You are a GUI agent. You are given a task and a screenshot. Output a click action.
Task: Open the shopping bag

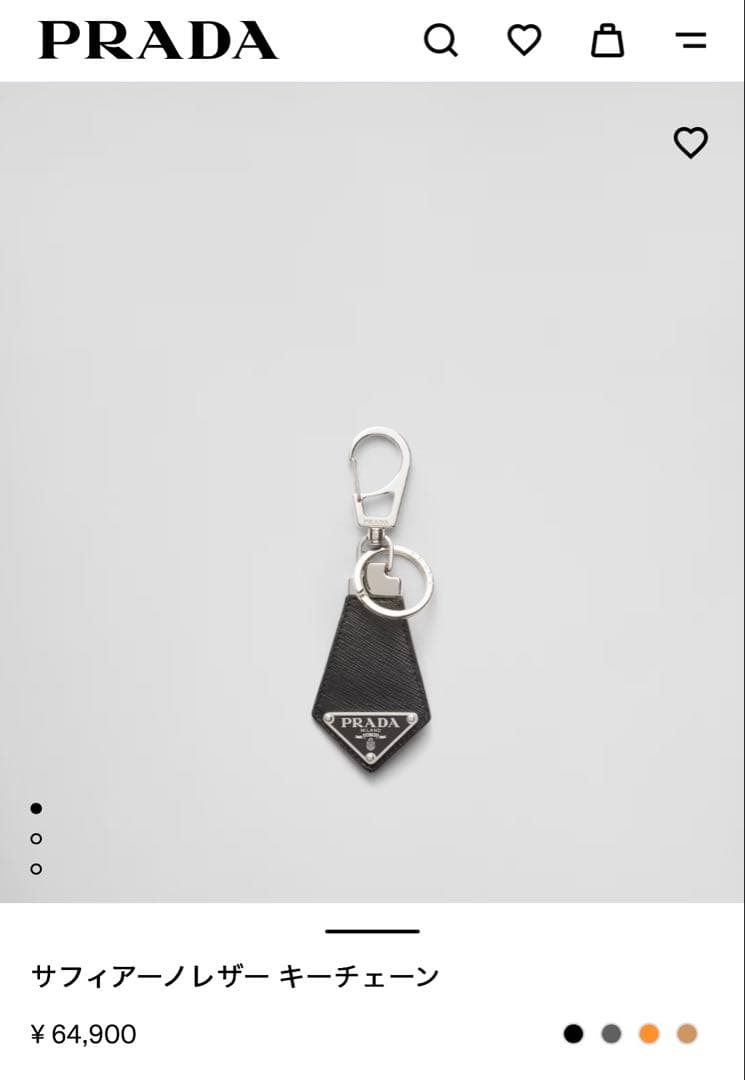[607, 40]
